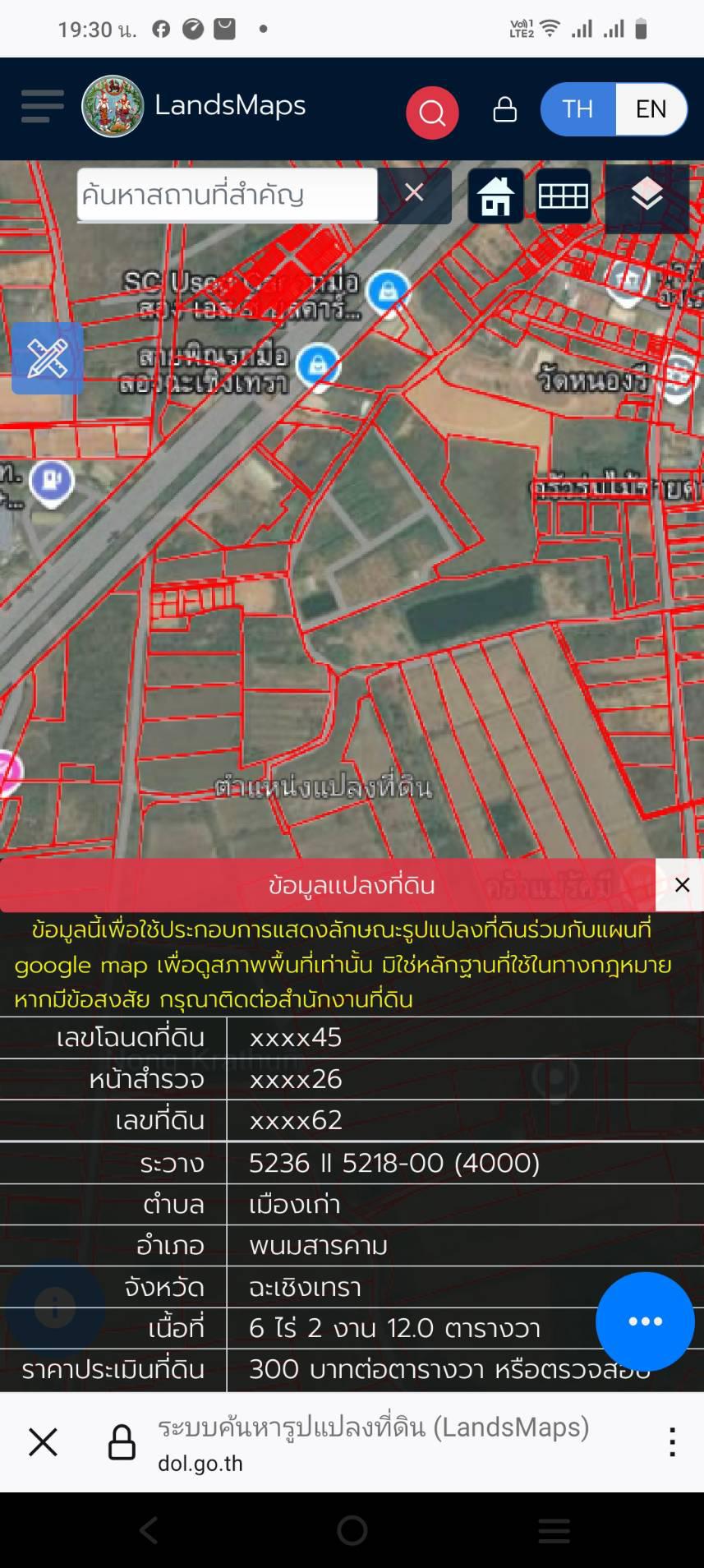Open the hamburger menu
The width and height of the screenshot is (704, 1568).
click(42, 107)
